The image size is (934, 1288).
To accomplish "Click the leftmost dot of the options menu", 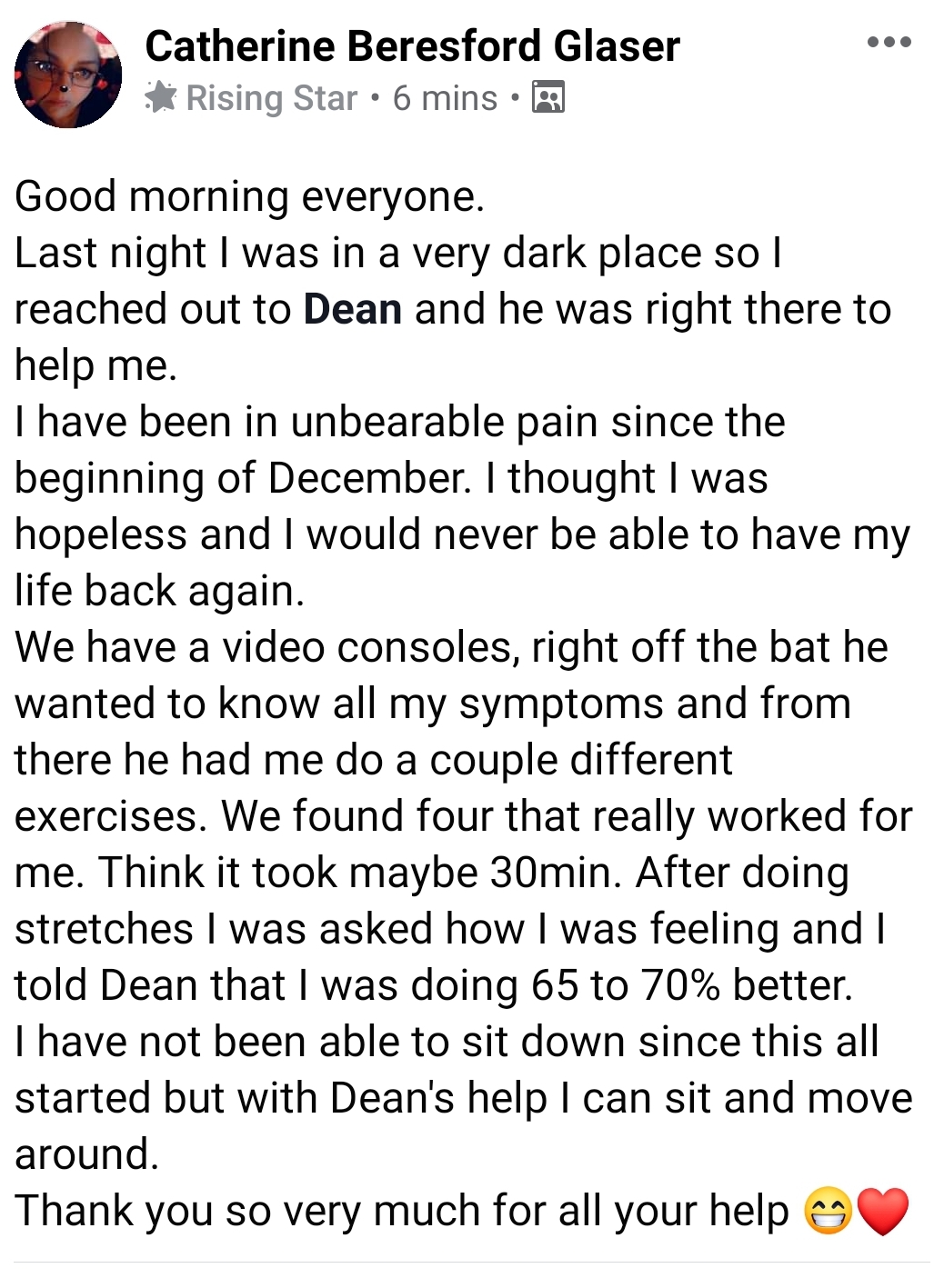I will coord(874,40).
